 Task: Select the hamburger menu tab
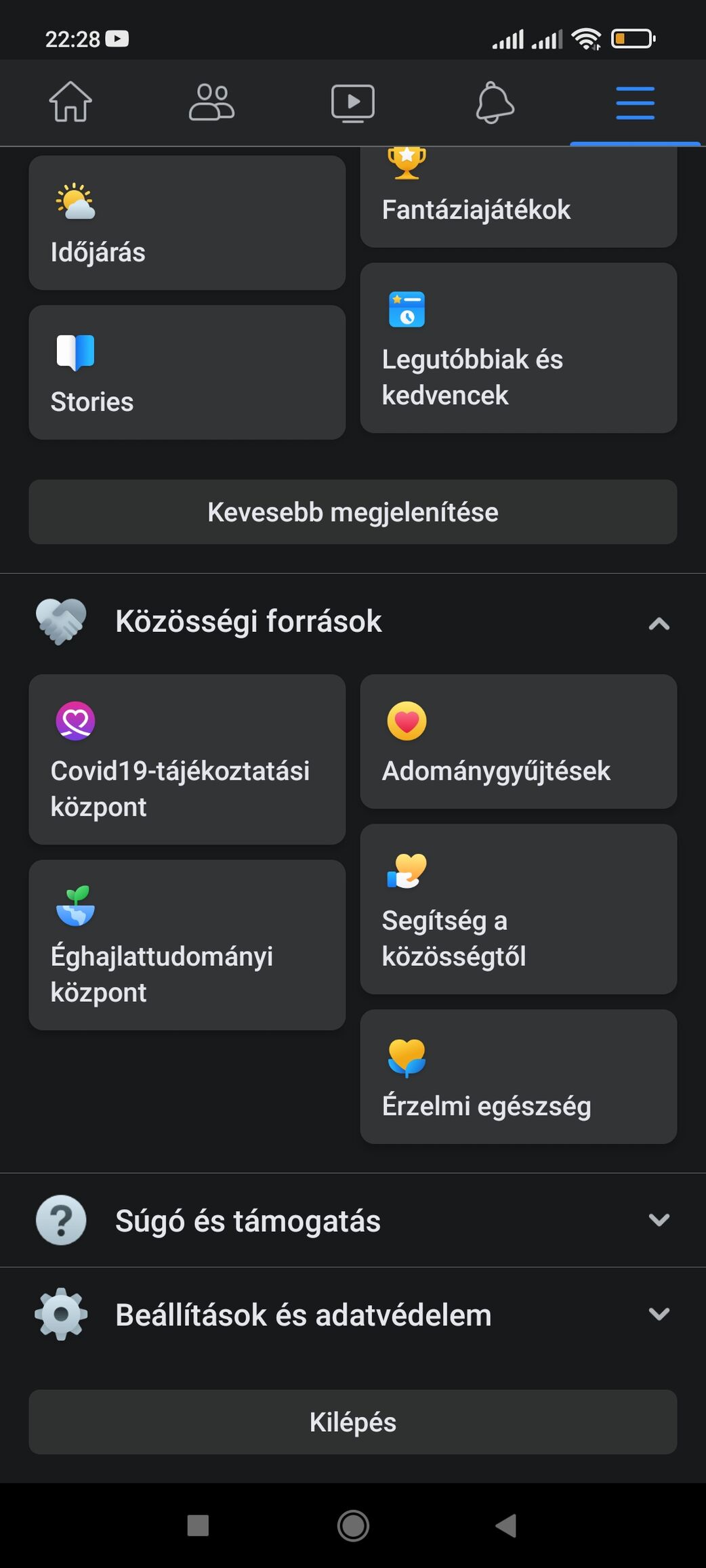click(635, 103)
